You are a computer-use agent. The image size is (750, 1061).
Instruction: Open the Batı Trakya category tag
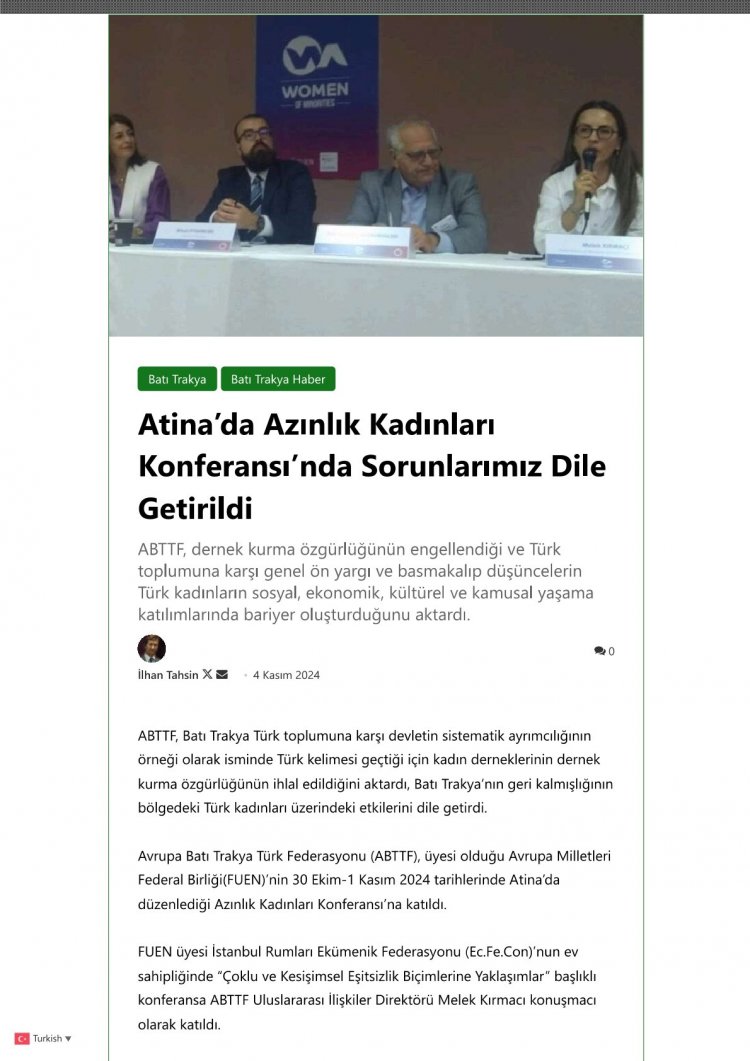177,380
